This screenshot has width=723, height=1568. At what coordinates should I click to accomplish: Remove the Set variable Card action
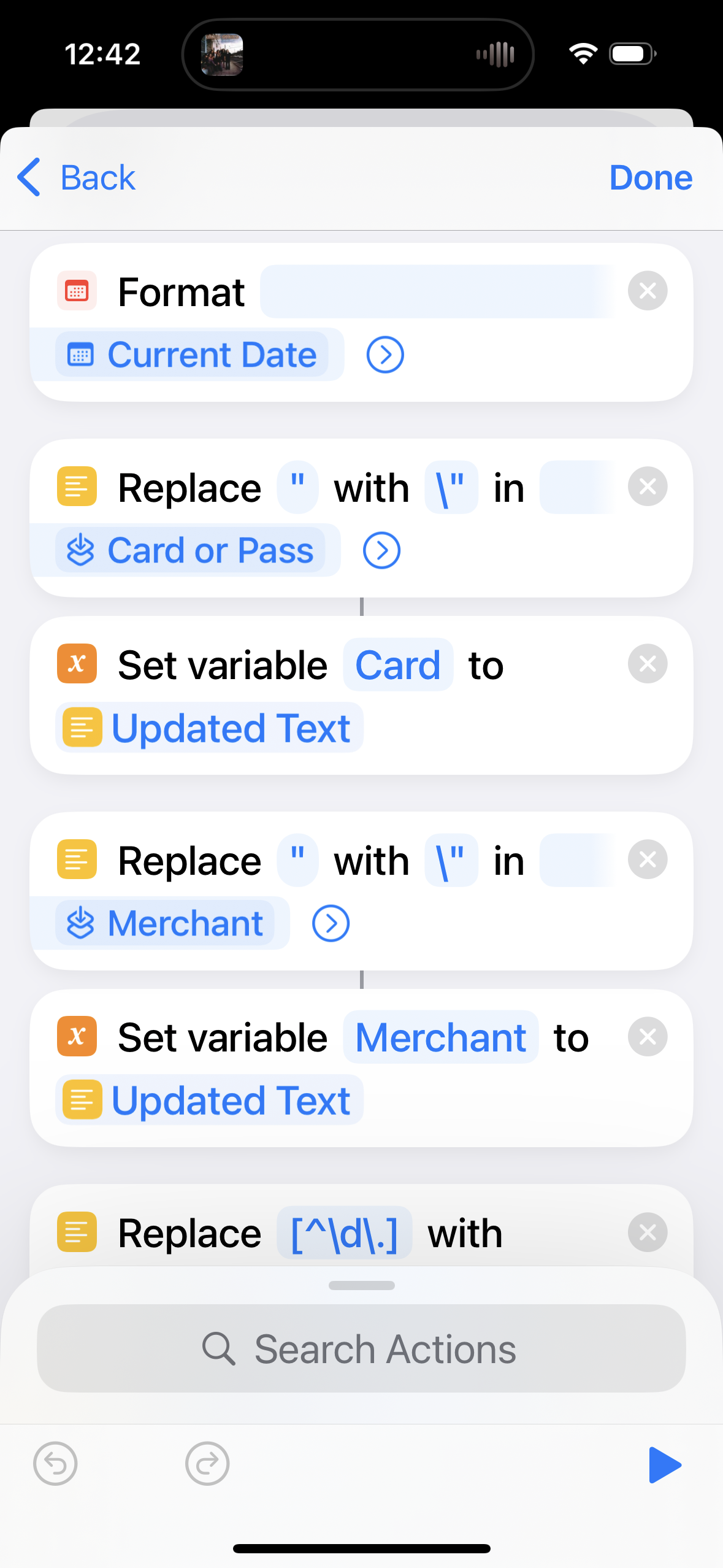(x=647, y=664)
